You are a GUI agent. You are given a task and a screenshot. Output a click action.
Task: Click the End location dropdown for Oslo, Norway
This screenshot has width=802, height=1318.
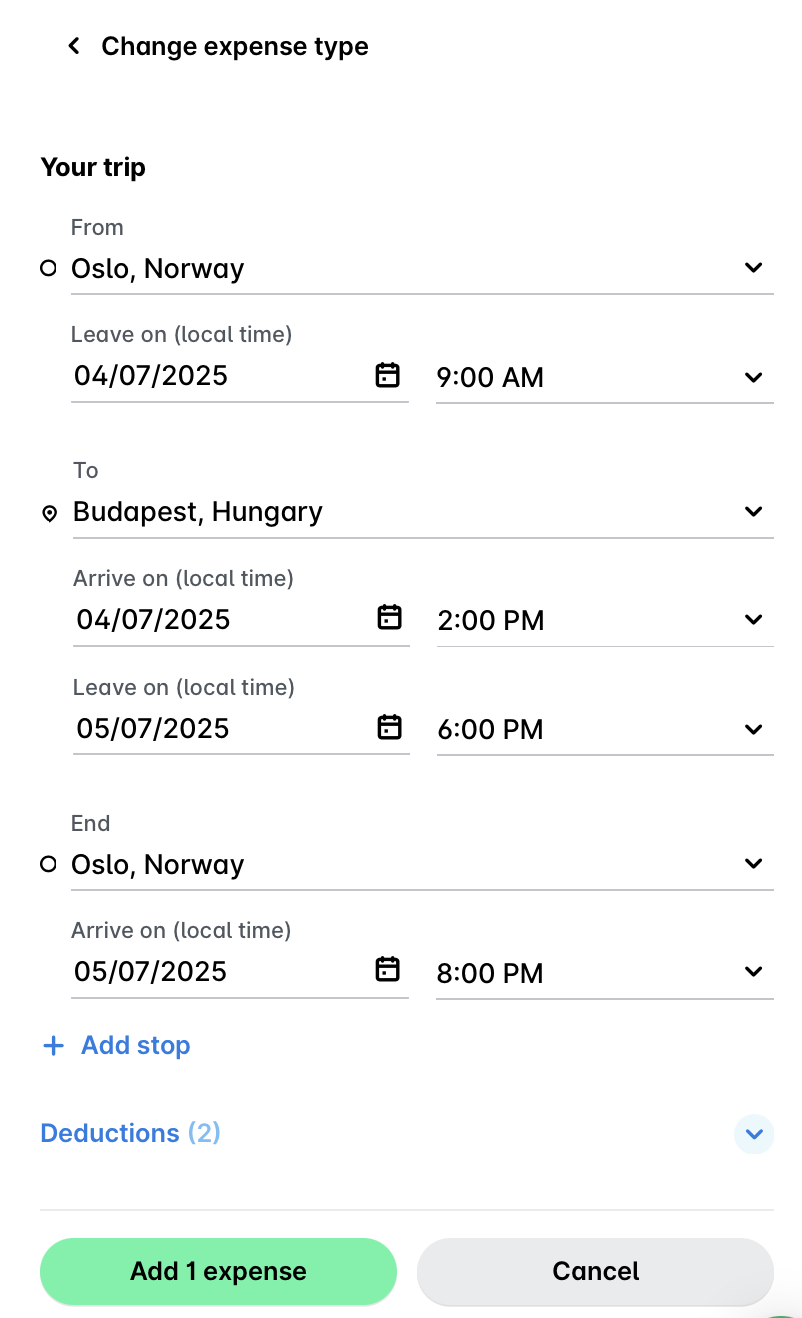[x=753, y=863]
